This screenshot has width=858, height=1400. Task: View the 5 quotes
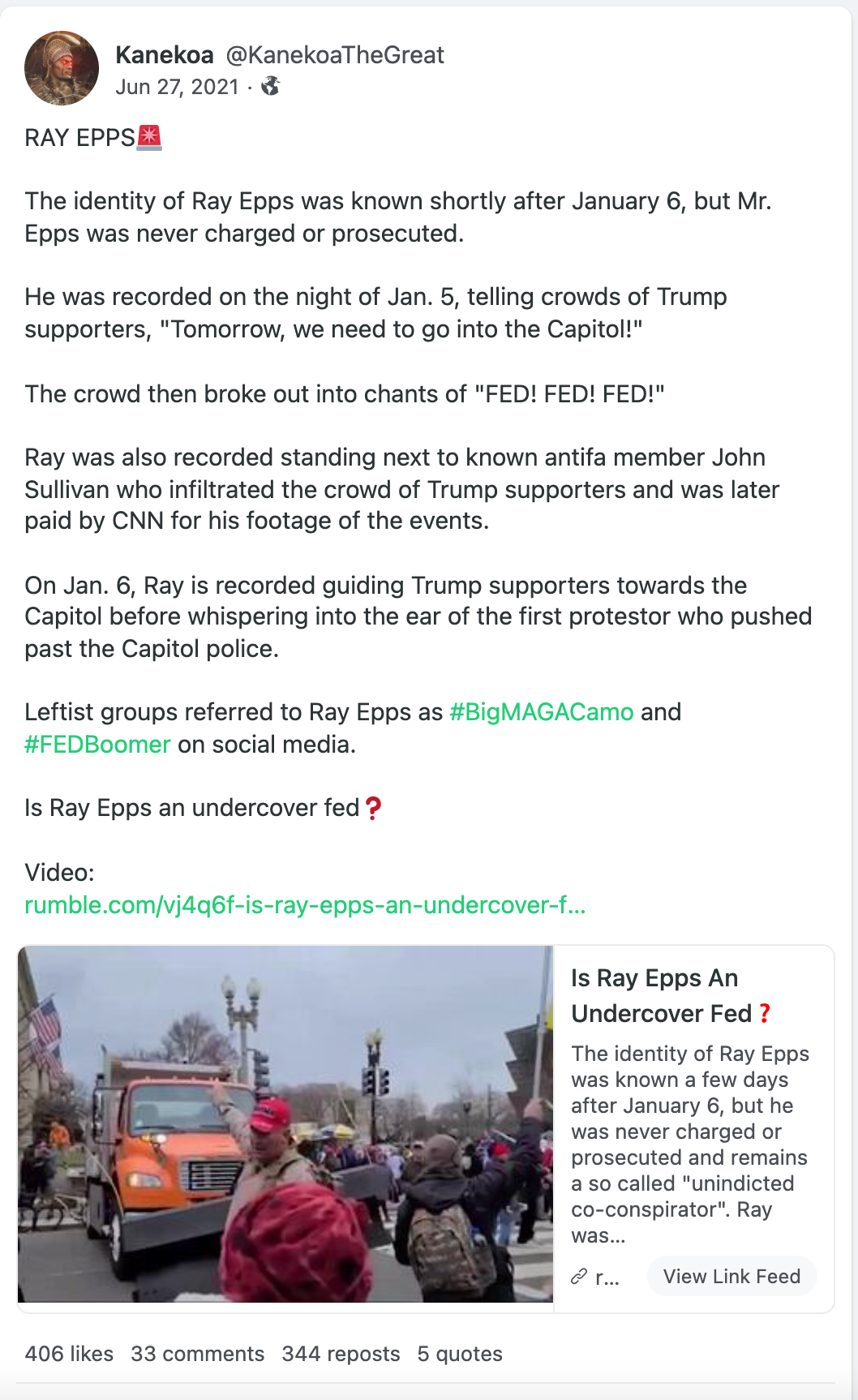click(x=459, y=1354)
